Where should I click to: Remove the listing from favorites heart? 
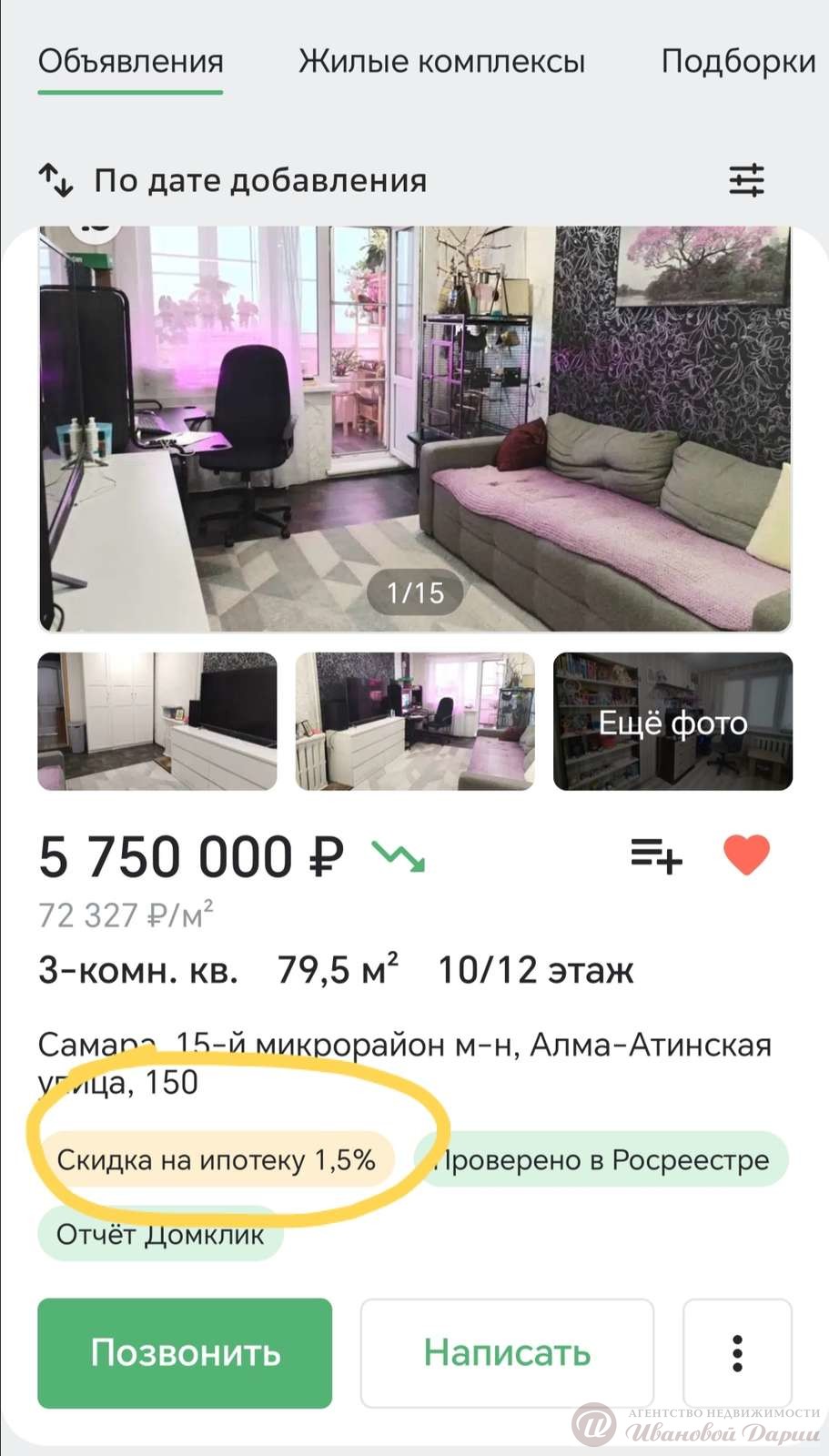746,855
